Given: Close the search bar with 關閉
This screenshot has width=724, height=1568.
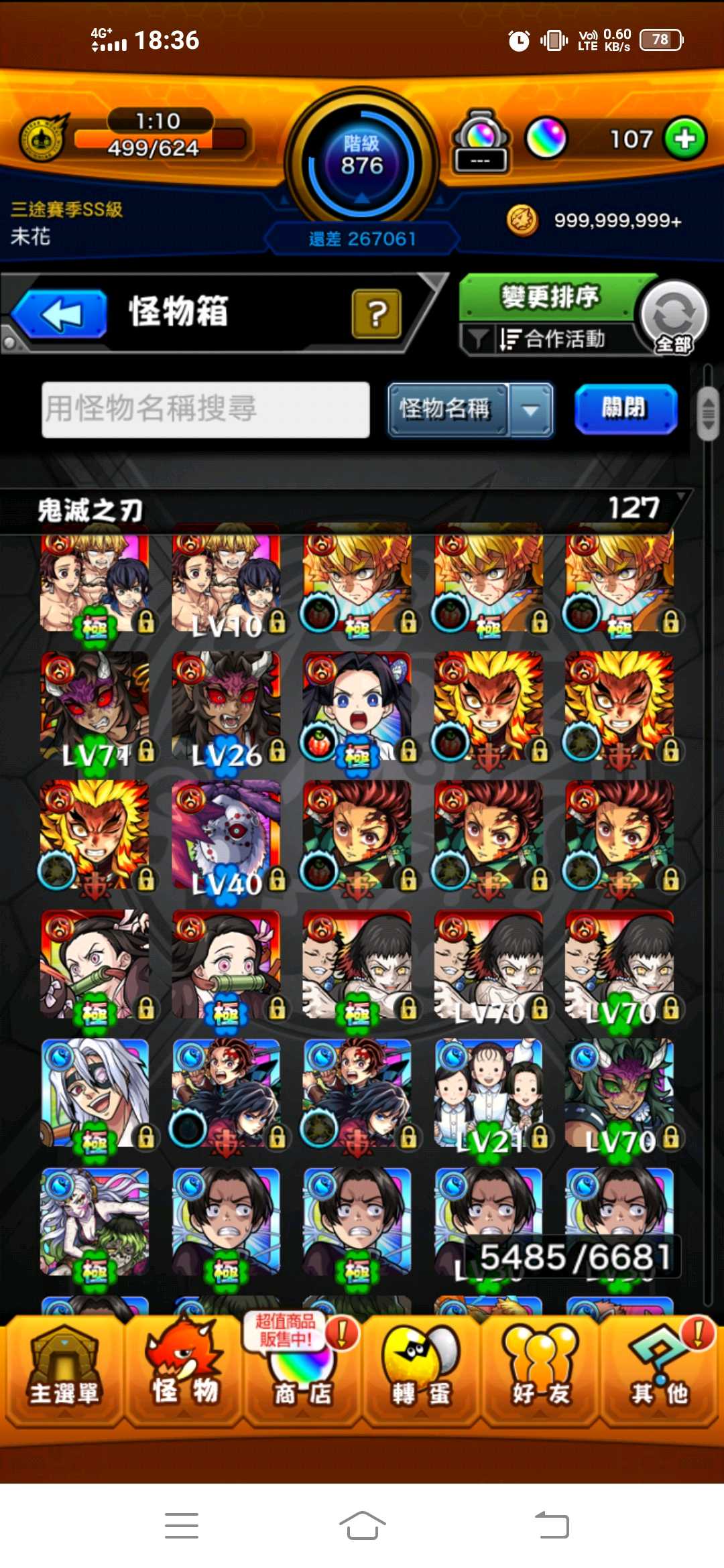Looking at the screenshot, I should pos(625,408).
